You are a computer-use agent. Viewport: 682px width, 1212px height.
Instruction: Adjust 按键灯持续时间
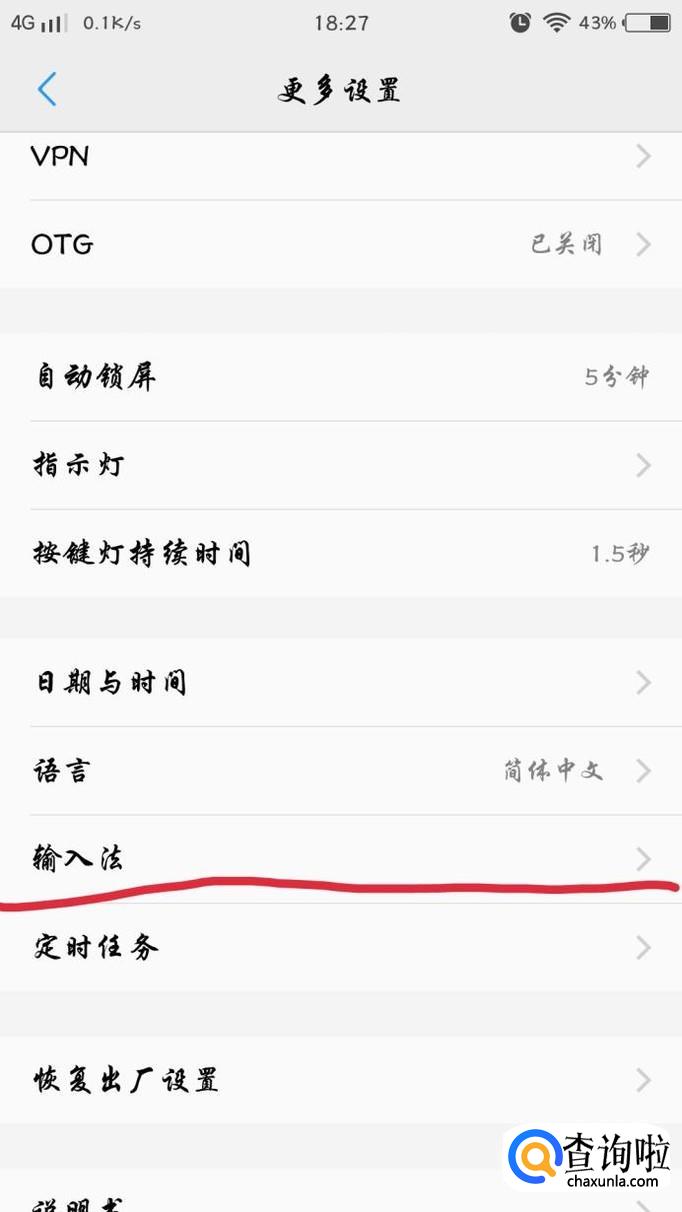click(340, 553)
